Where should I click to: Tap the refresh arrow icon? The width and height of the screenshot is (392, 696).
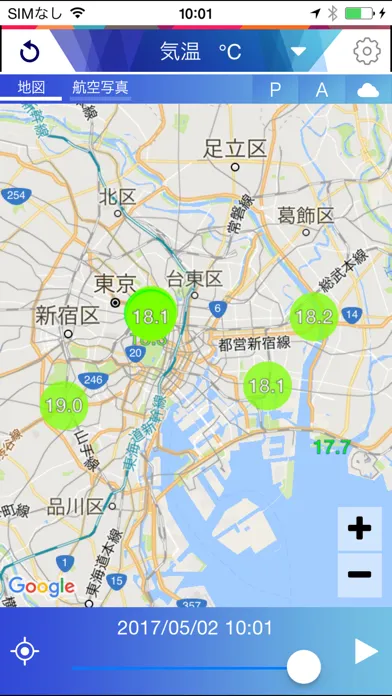pyautogui.click(x=29, y=52)
